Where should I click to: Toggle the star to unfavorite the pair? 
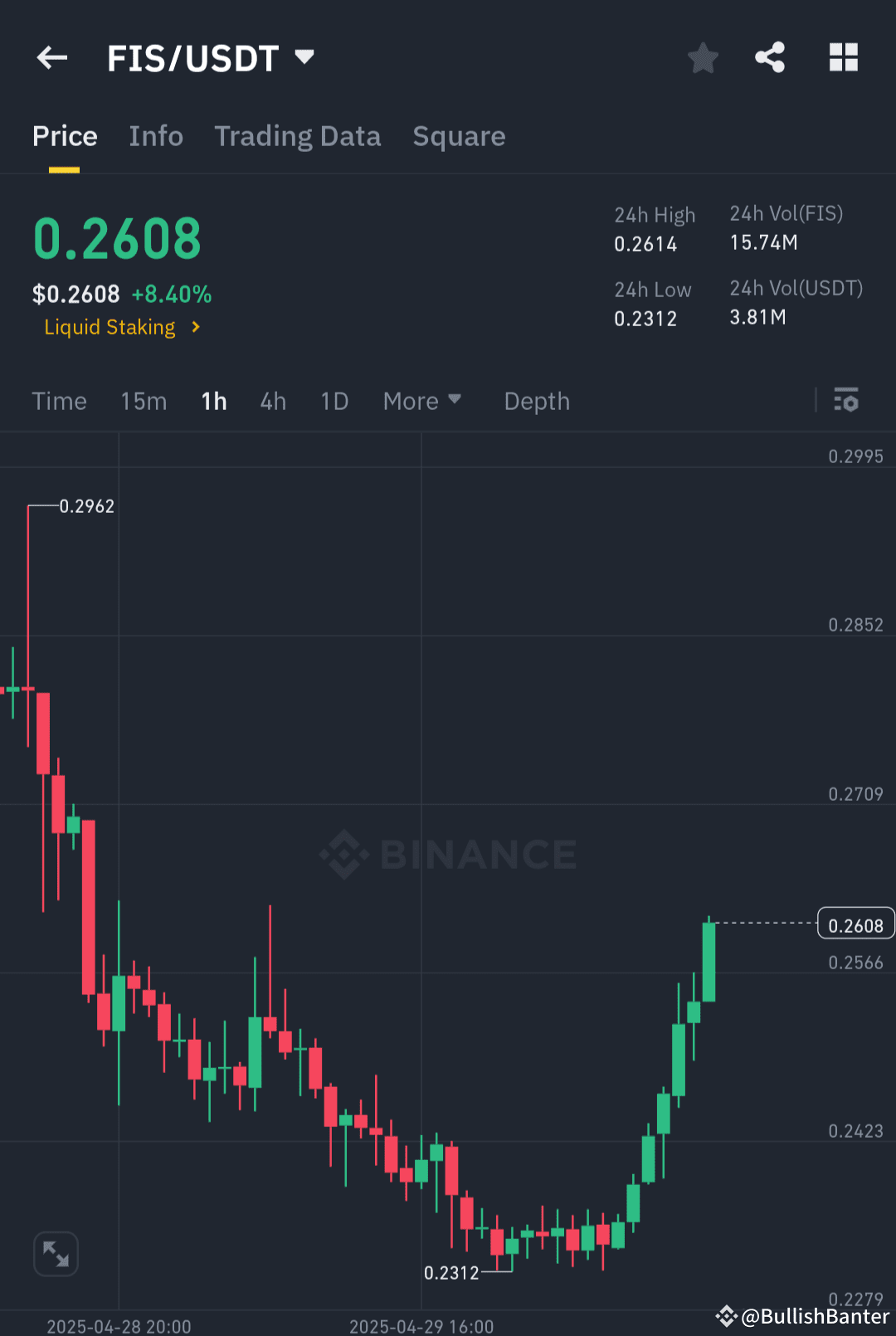[703, 57]
